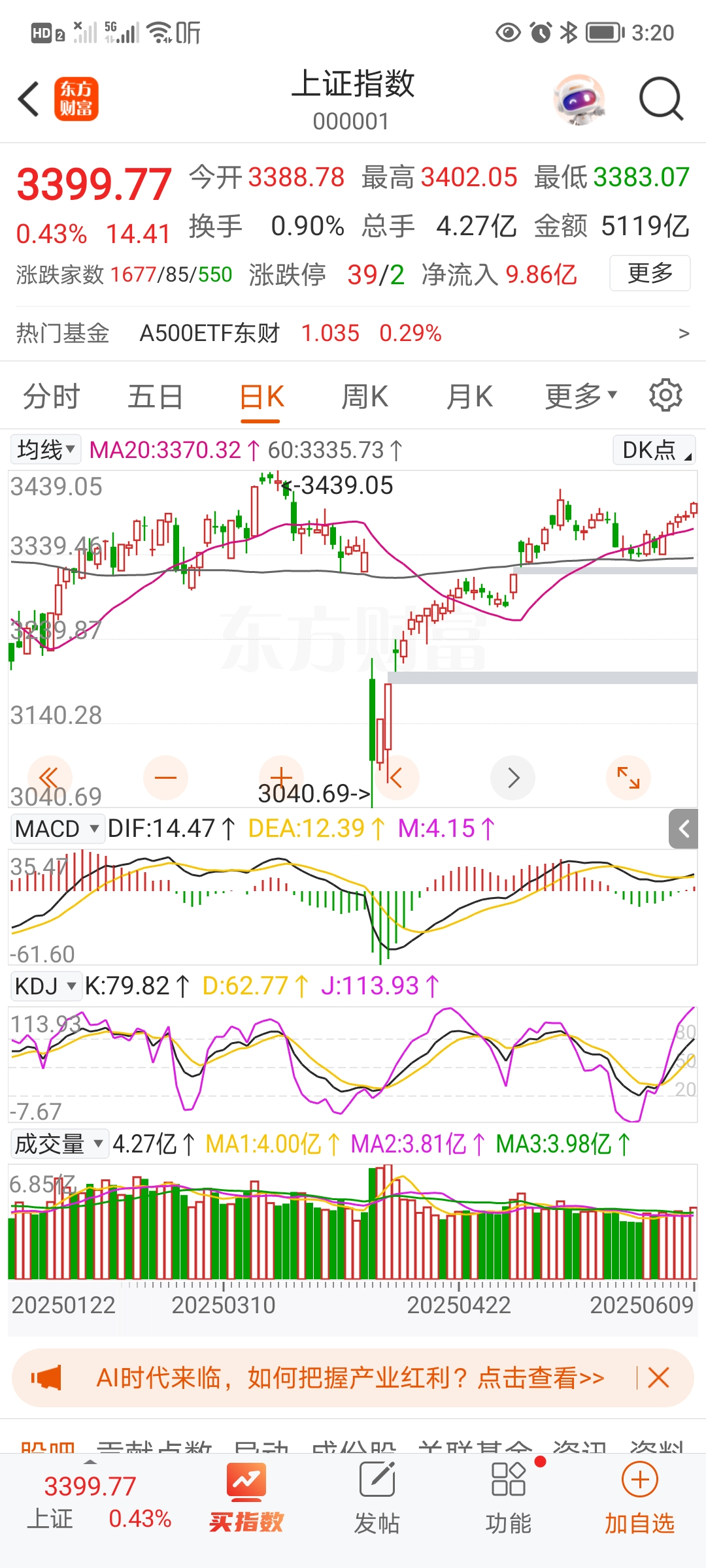The height and width of the screenshot is (1568, 706).
Task: Select the 周K chart tab
Action: click(365, 397)
